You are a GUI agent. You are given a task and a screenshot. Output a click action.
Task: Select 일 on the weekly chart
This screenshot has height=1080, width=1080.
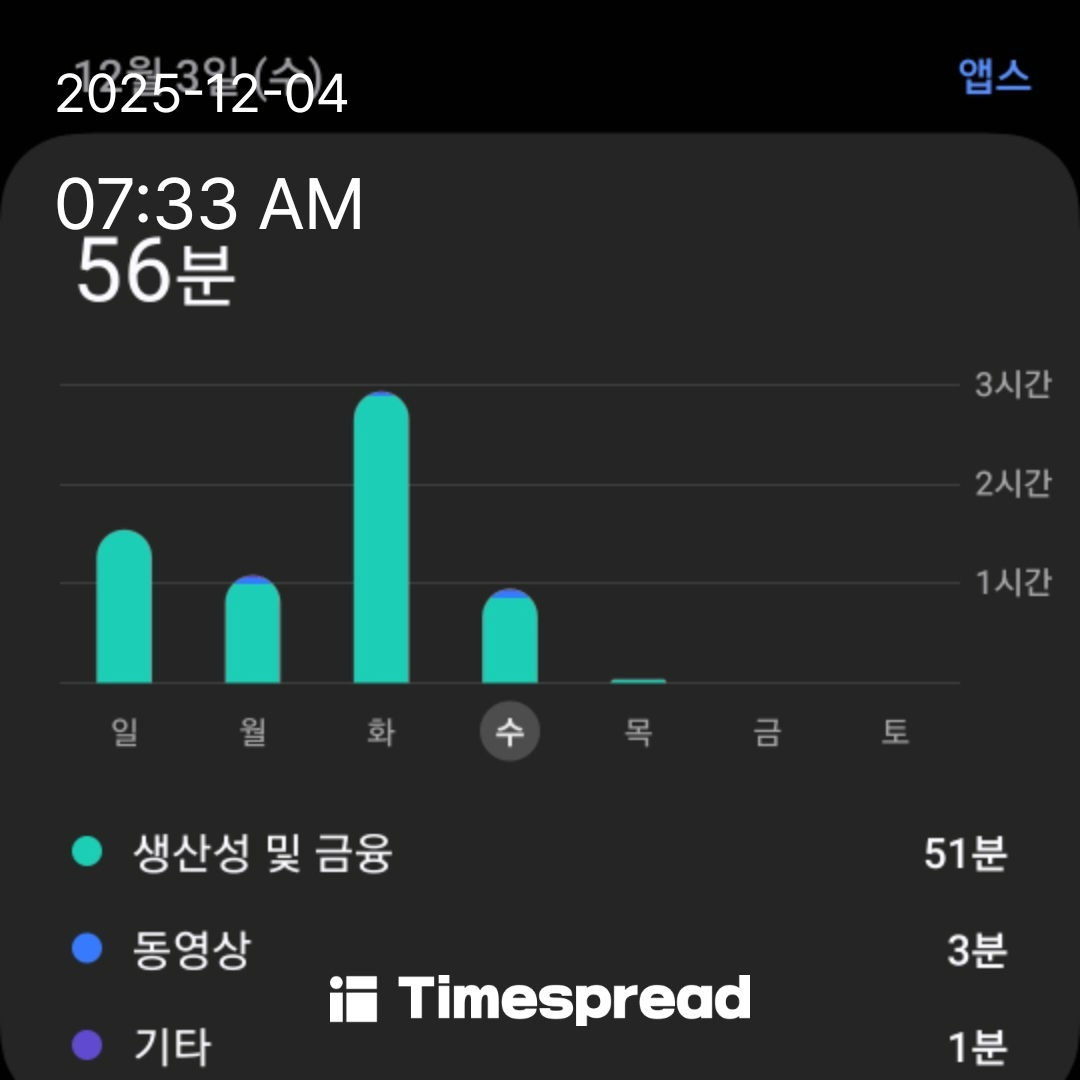[124, 732]
